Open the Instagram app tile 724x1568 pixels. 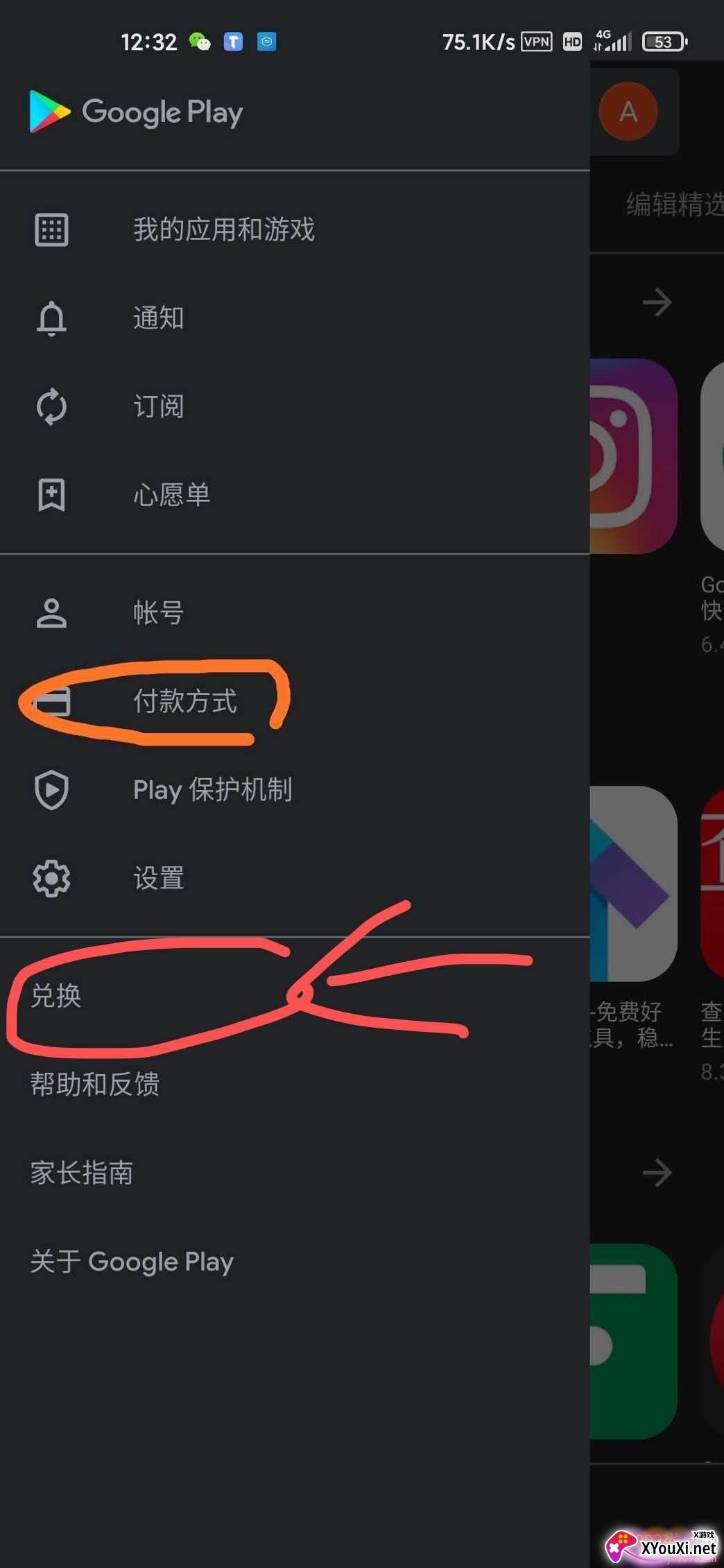pyautogui.click(x=632, y=456)
